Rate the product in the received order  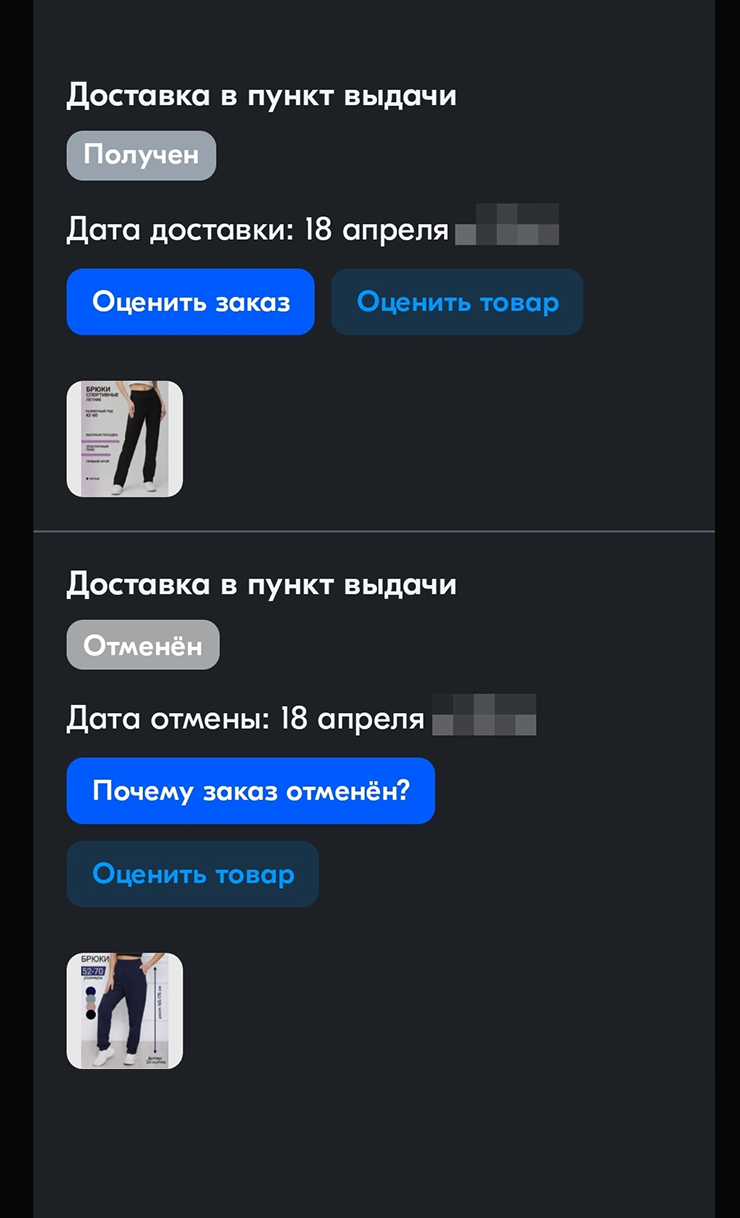click(x=457, y=302)
